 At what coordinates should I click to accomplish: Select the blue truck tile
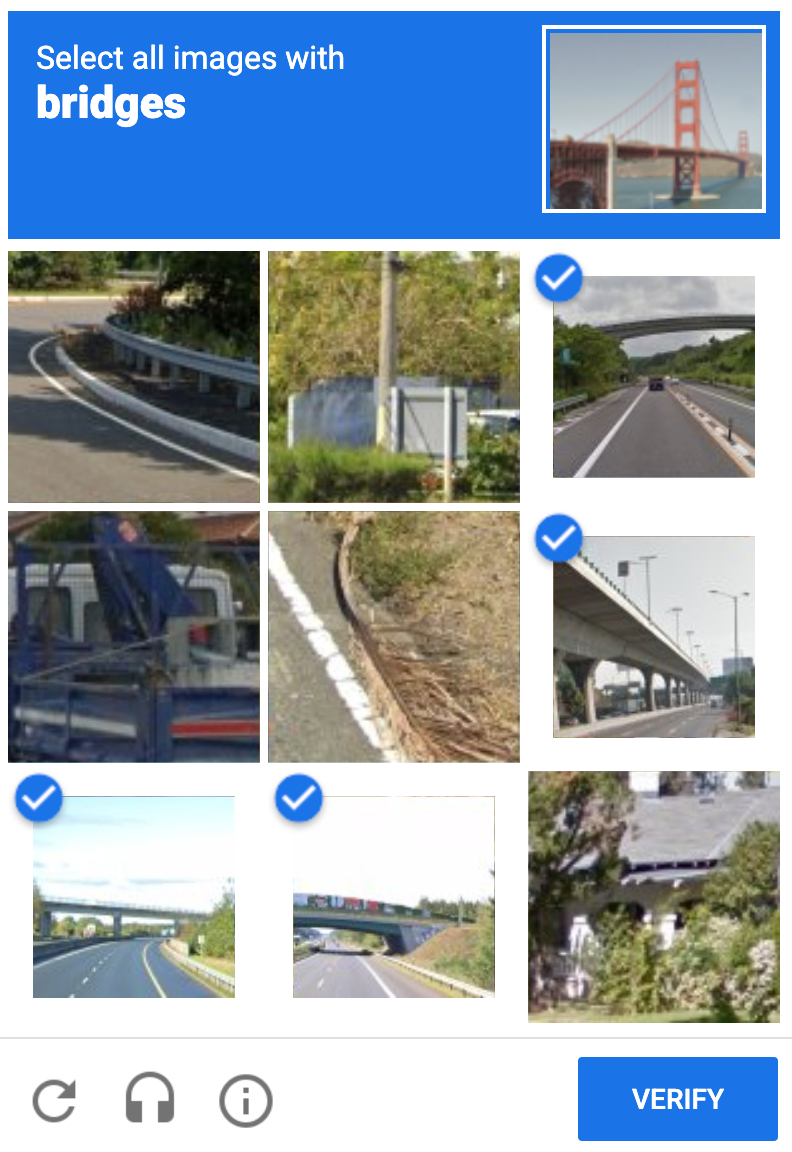point(134,637)
